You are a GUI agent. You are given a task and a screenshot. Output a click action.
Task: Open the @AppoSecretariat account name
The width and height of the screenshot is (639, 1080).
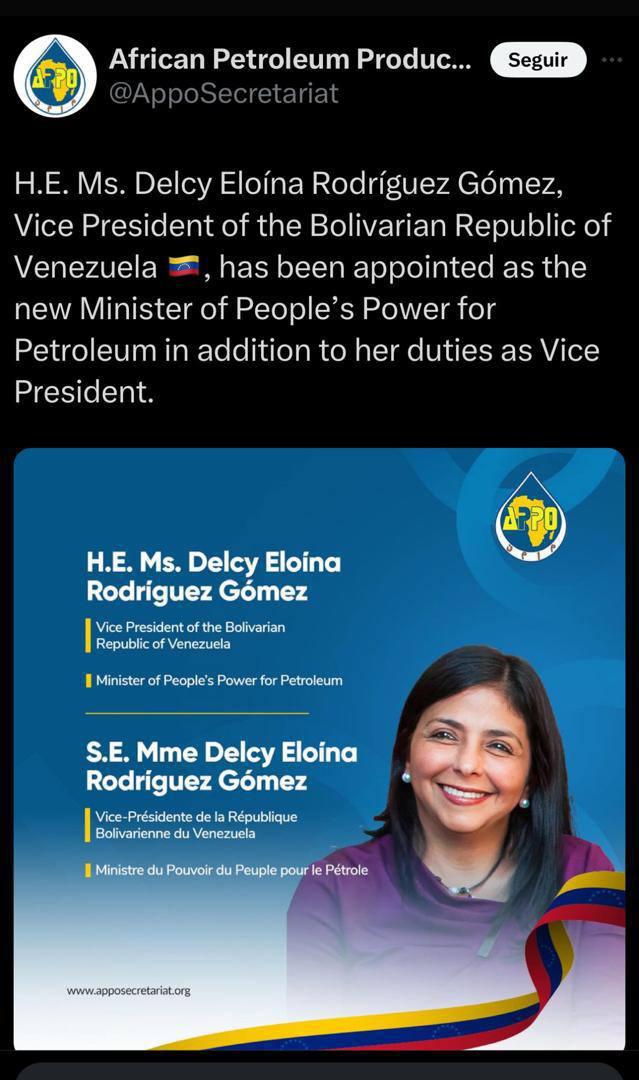[x=224, y=93]
